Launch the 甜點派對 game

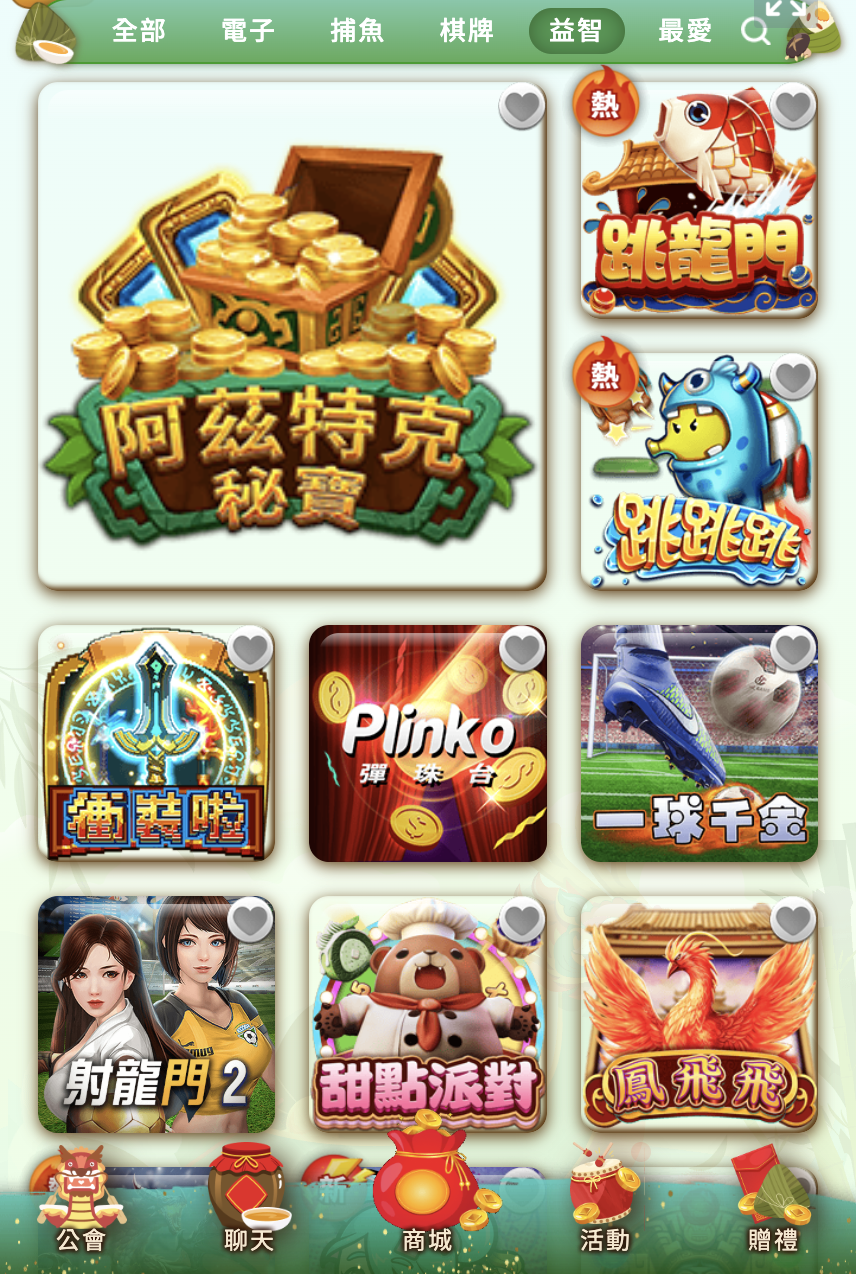pos(427,1014)
